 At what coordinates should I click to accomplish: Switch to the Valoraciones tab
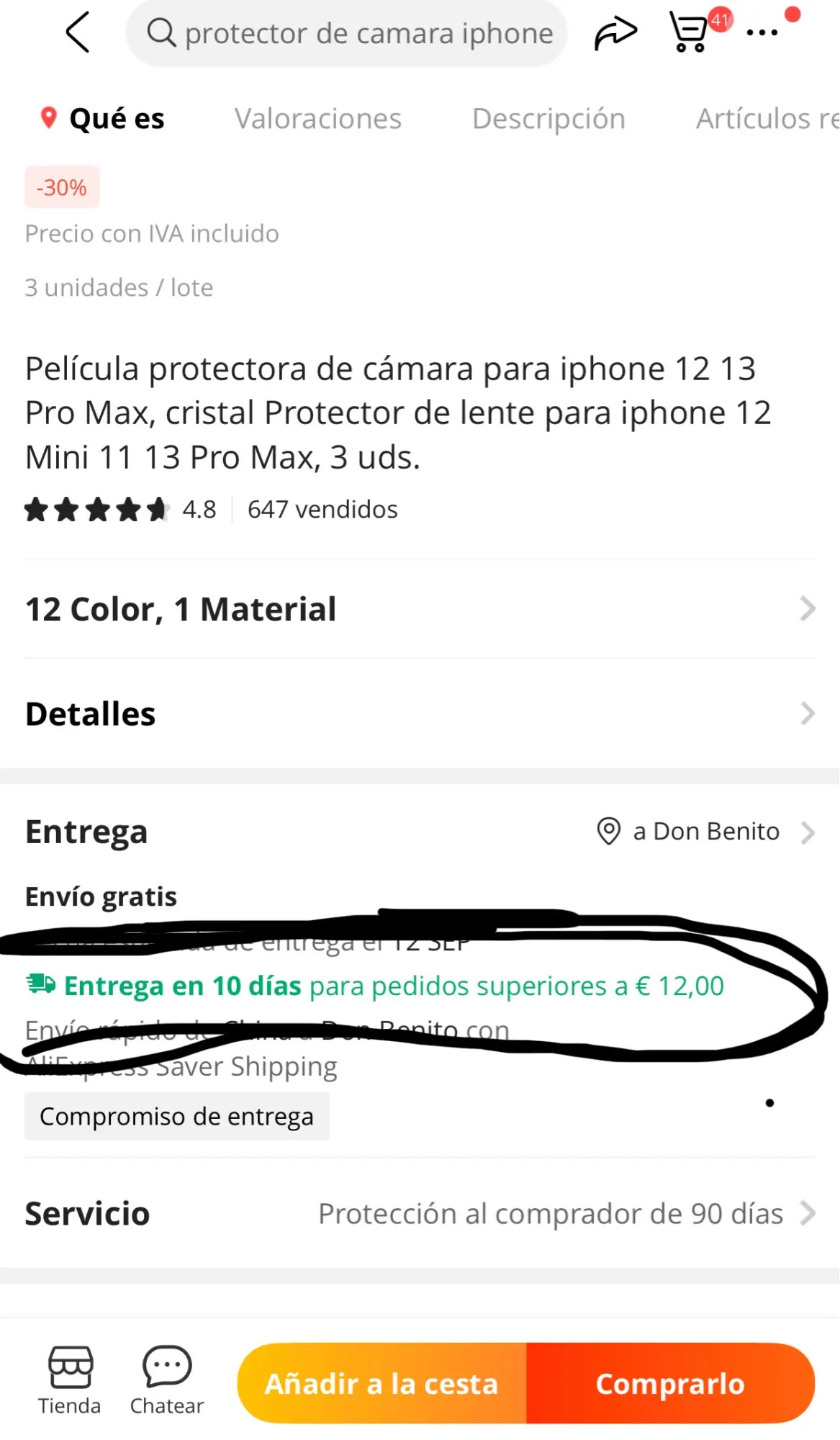coord(318,119)
